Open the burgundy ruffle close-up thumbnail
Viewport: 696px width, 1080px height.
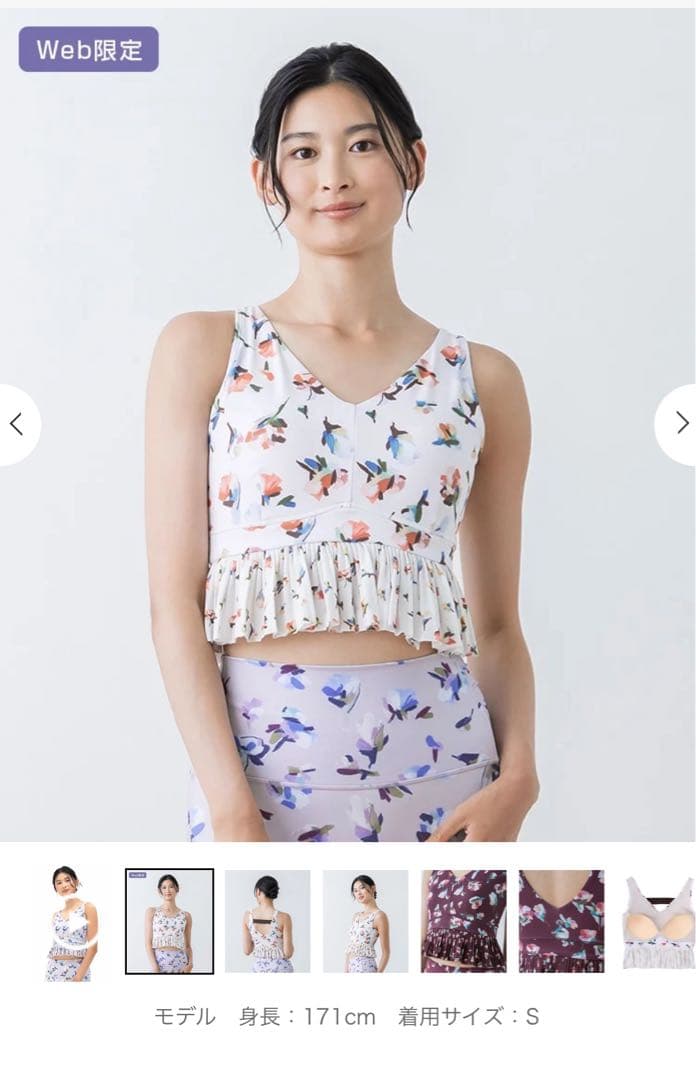[463, 921]
